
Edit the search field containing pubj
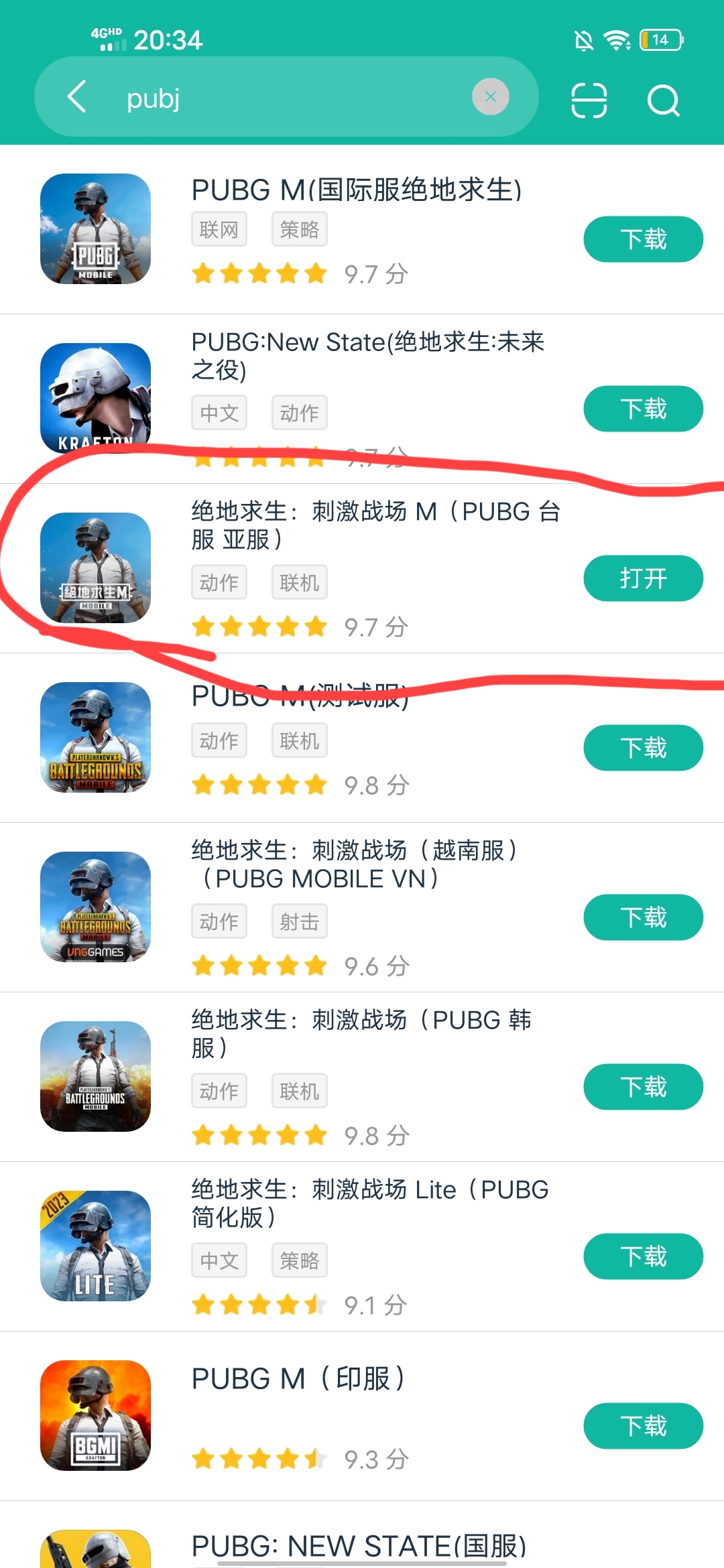pyautogui.click(x=288, y=99)
